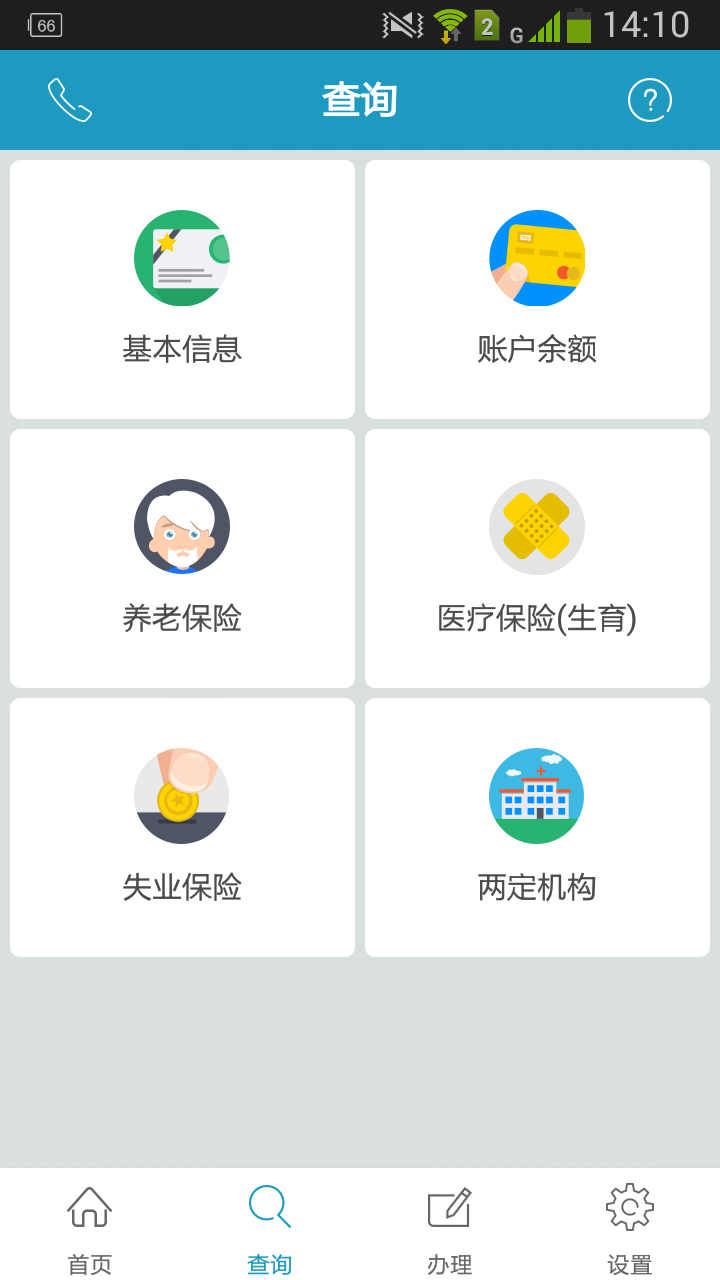Select the 养老保险 card
720x1280 pixels.
(x=182, y=558)
